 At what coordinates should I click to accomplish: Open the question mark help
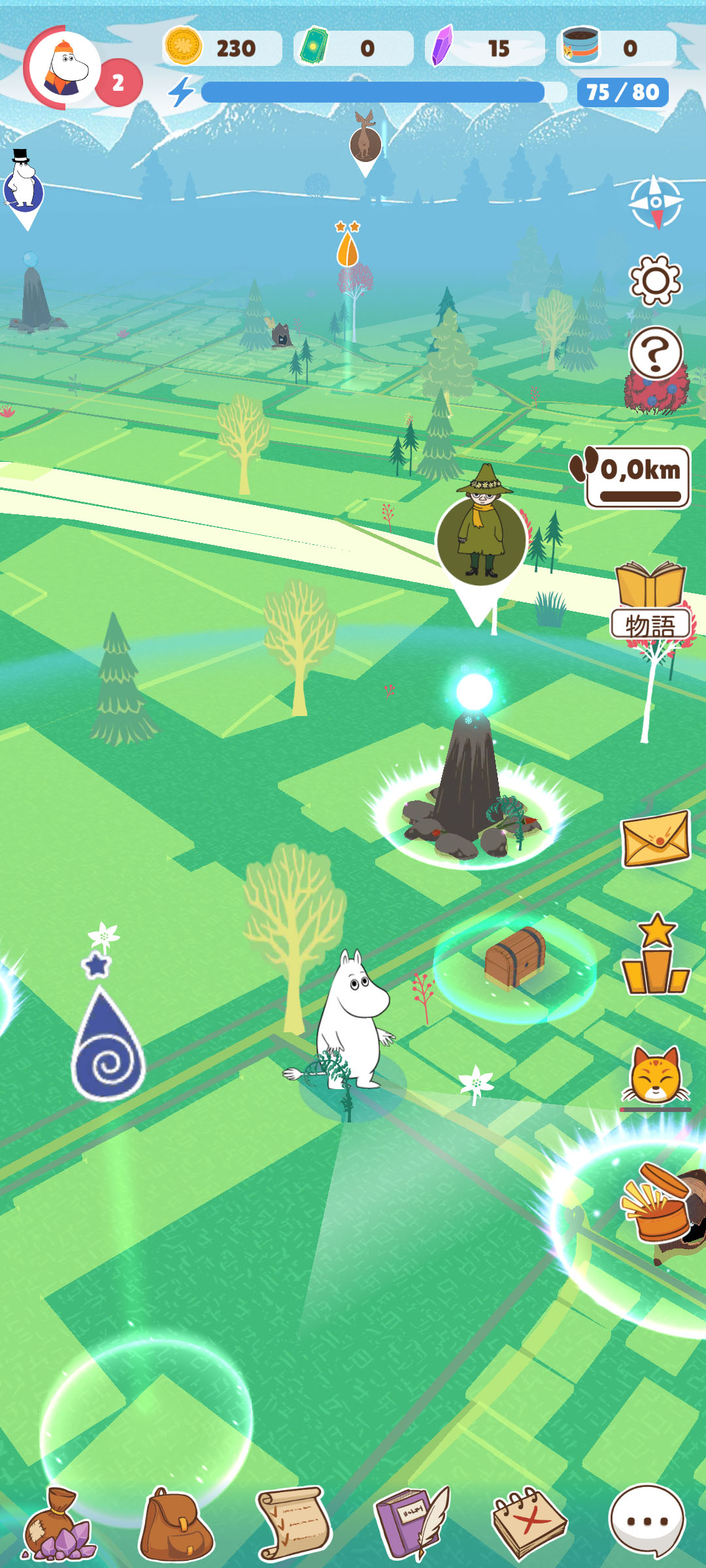[x=656, y=353]
